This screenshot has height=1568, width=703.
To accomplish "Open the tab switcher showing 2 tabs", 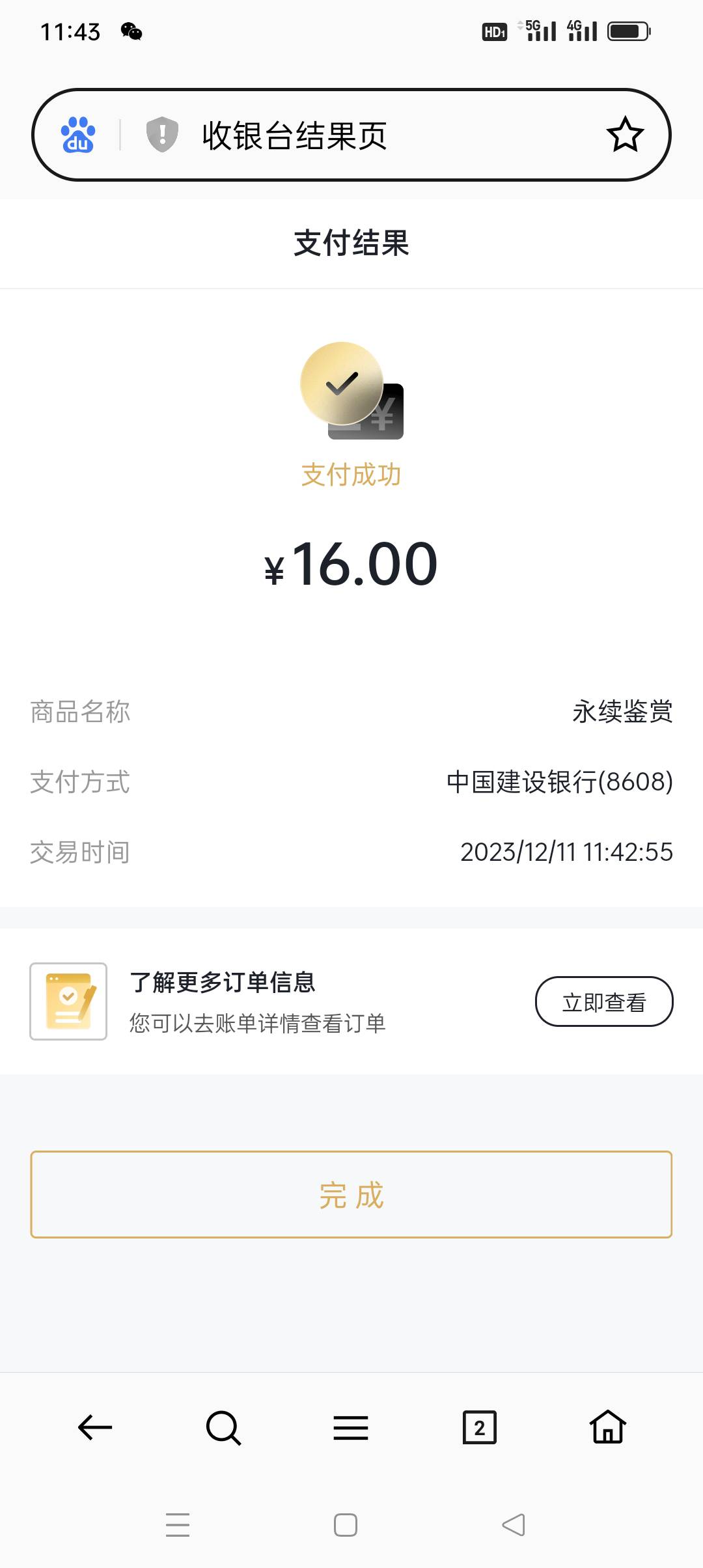I will pyautogui.click(x=480, y=1427).
